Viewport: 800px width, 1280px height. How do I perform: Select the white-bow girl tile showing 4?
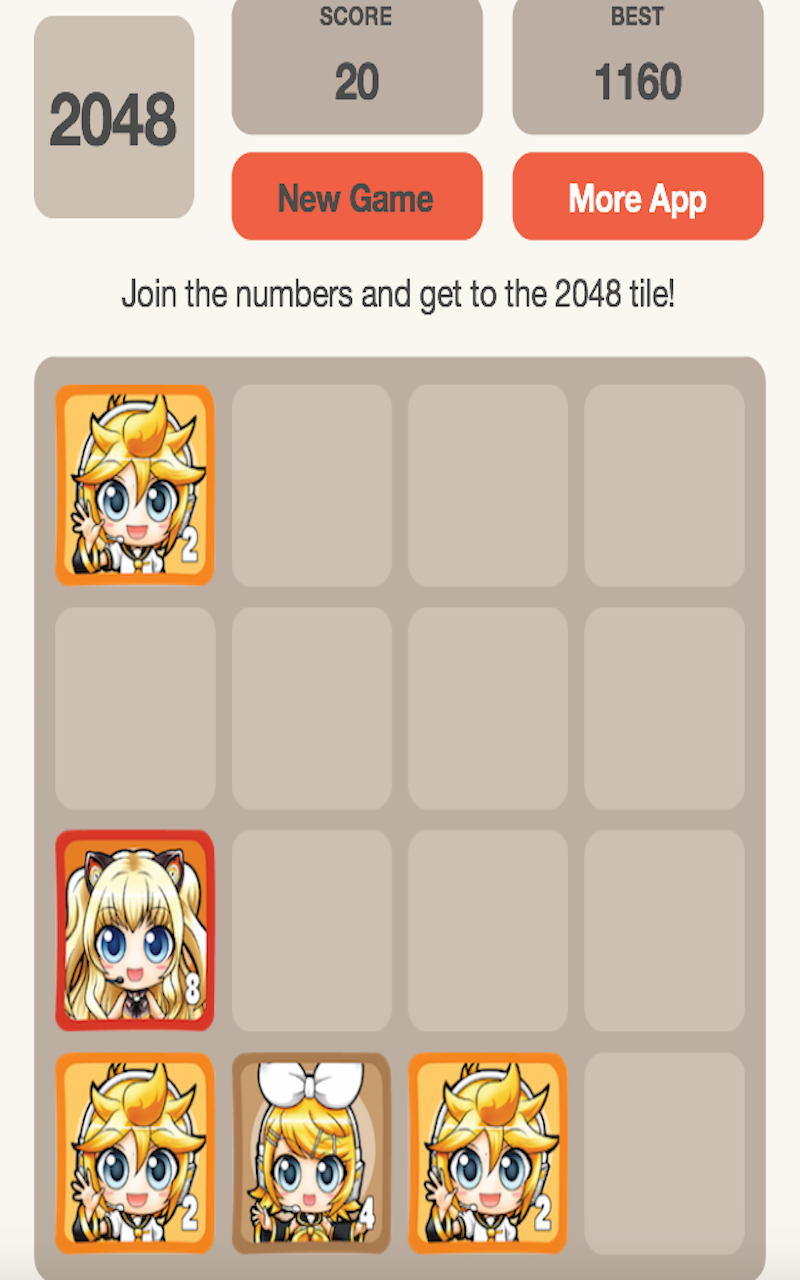[311, 1155]
